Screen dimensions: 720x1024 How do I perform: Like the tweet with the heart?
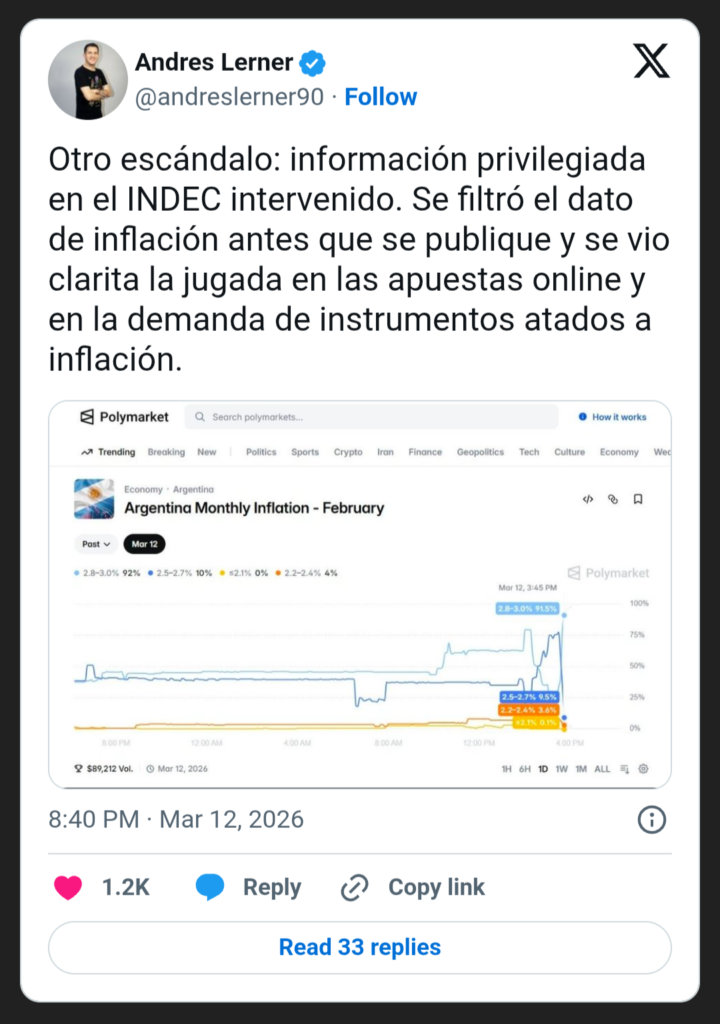[68, 887]
